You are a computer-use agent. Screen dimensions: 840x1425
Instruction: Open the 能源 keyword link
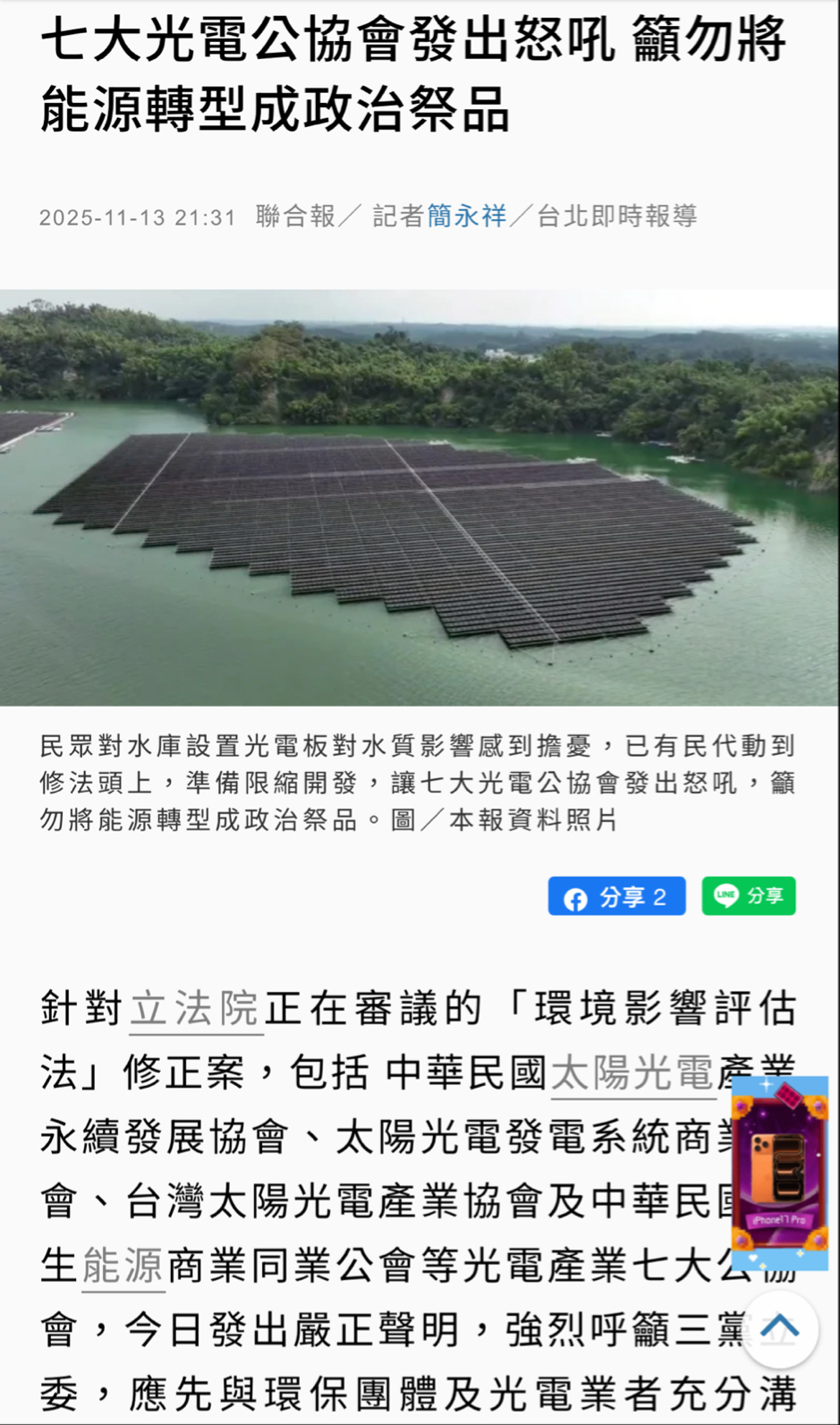pos(123,1266)
